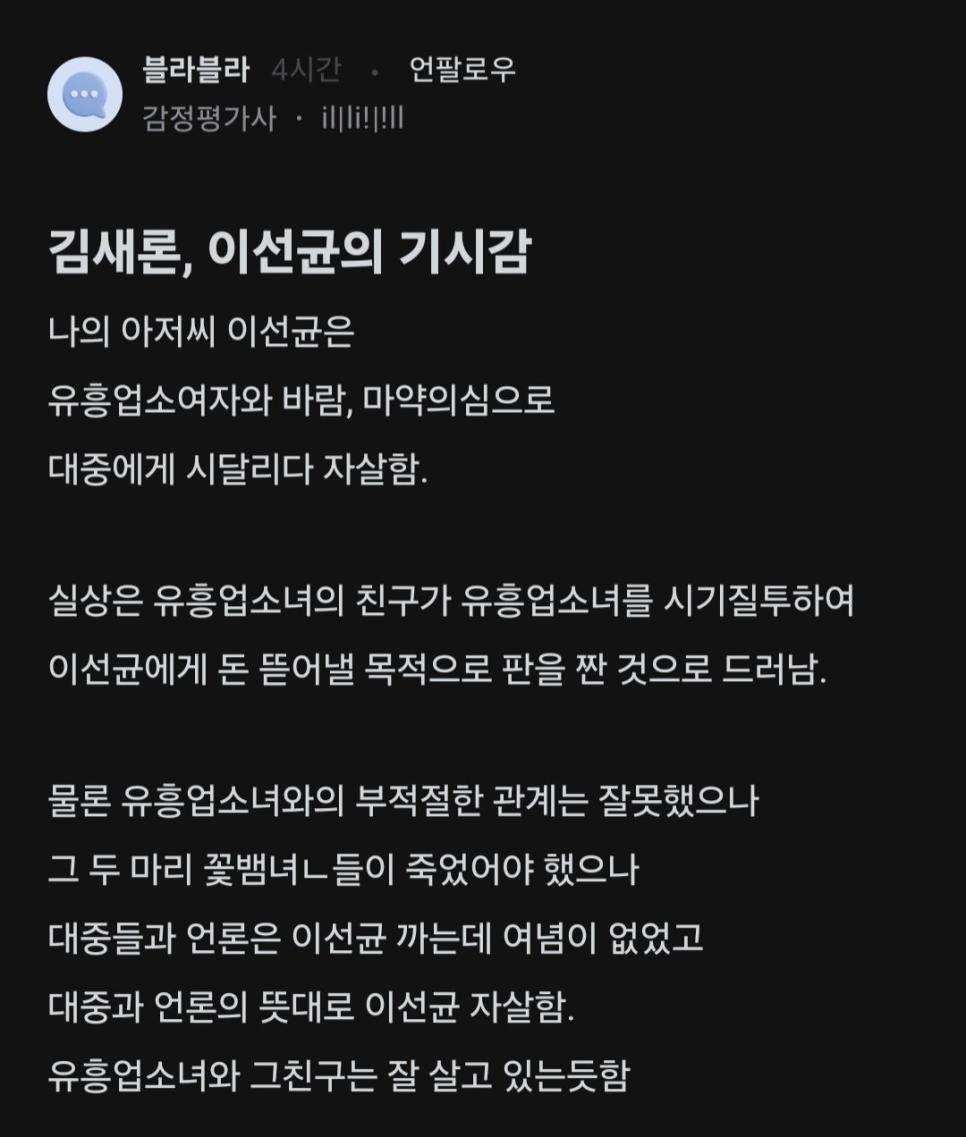This screenshot has width=966, height=1137.
Task: Open 블라블라 author's profile avatar
Action: [85, 95]
